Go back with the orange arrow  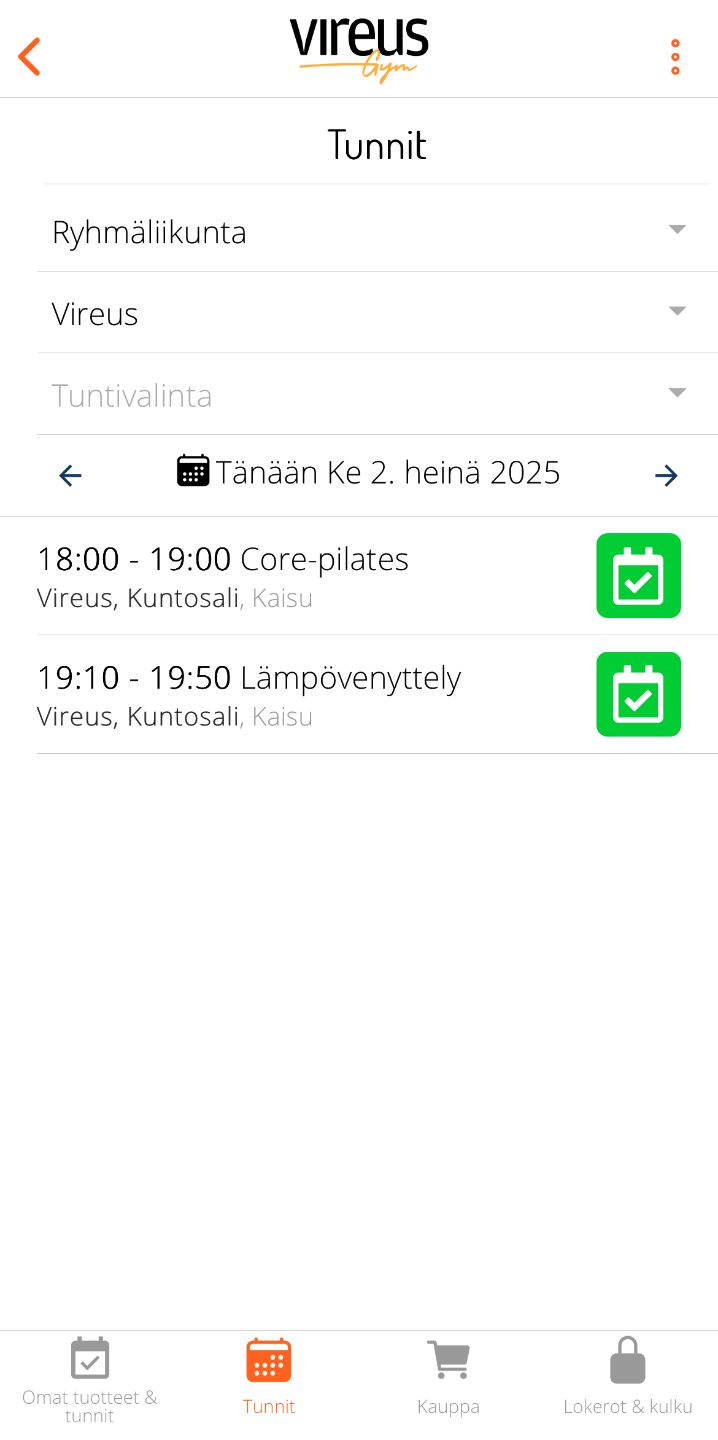[x=30, y=57]
